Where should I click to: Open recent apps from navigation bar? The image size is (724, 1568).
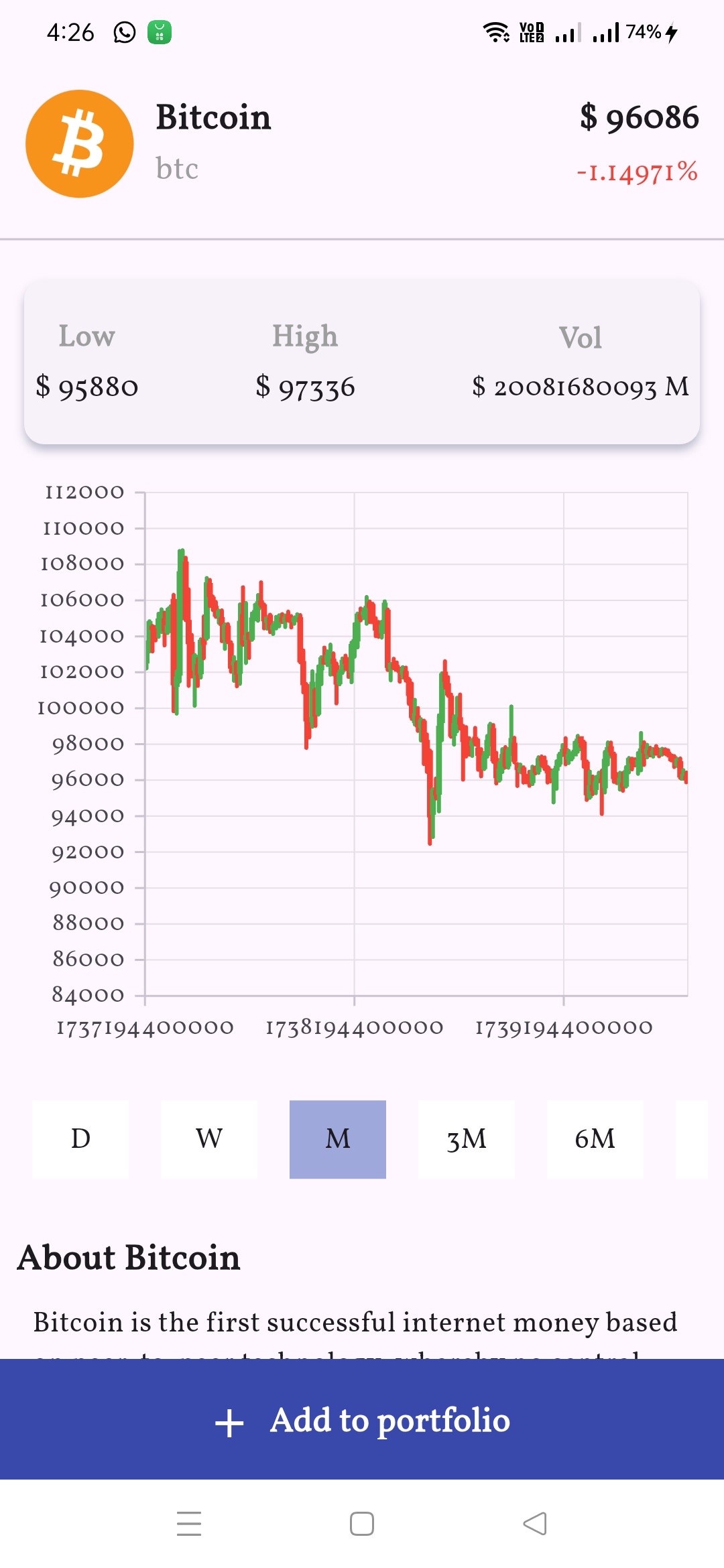(189, 1524)
